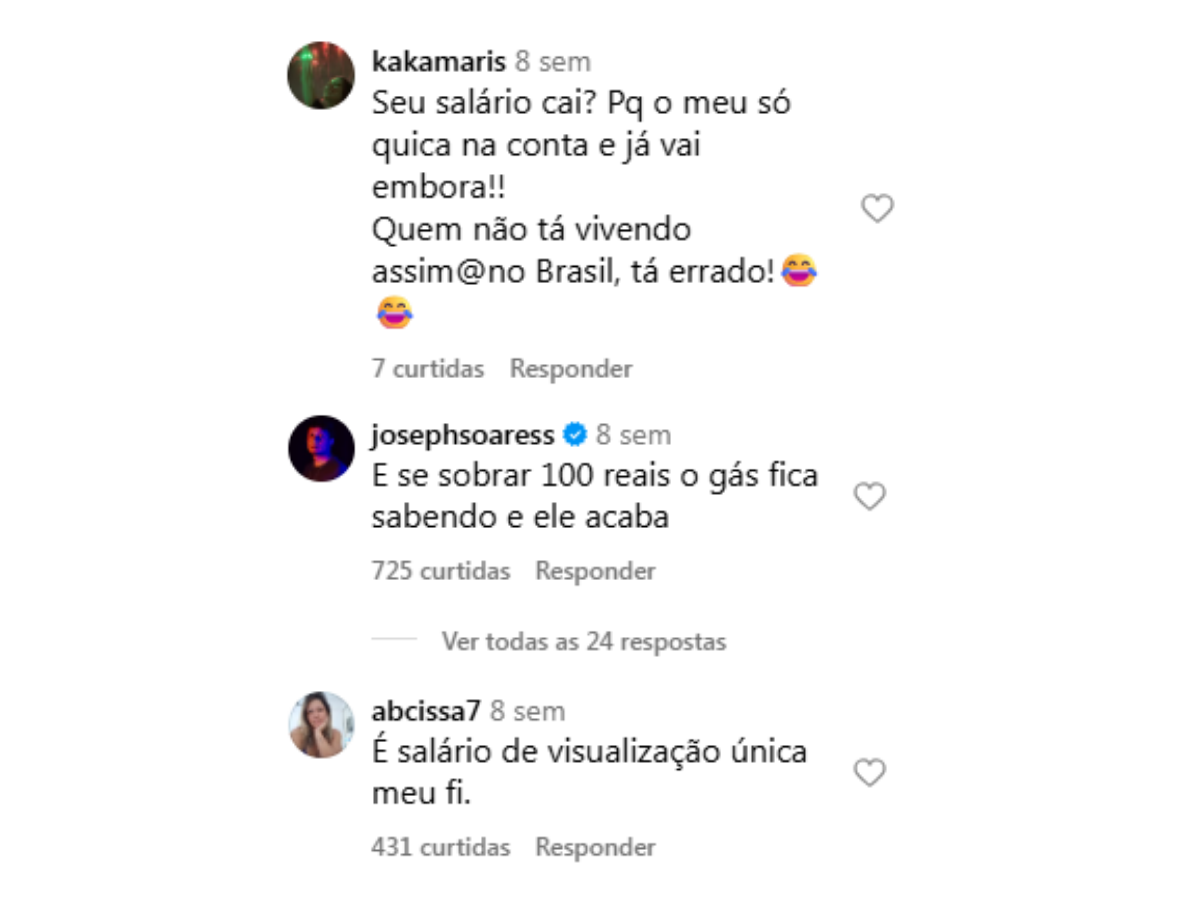
Task: Open abcissa7's profile picture
Action: 321,725
